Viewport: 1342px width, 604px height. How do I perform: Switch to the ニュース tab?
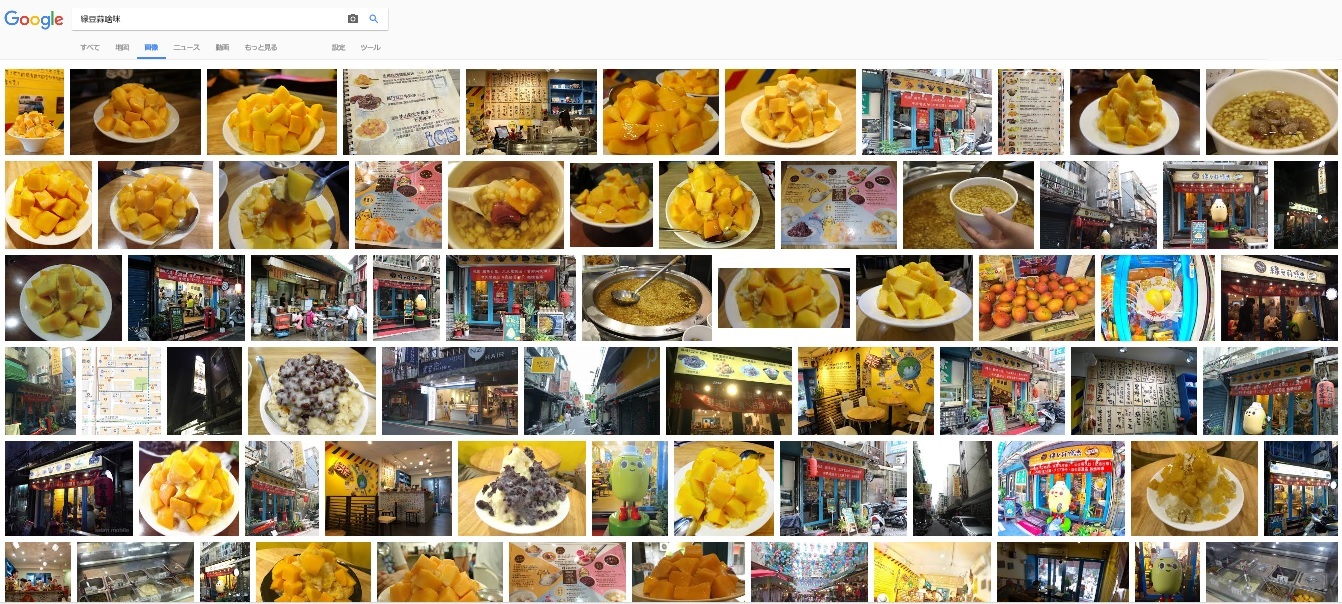click(186, 47)
